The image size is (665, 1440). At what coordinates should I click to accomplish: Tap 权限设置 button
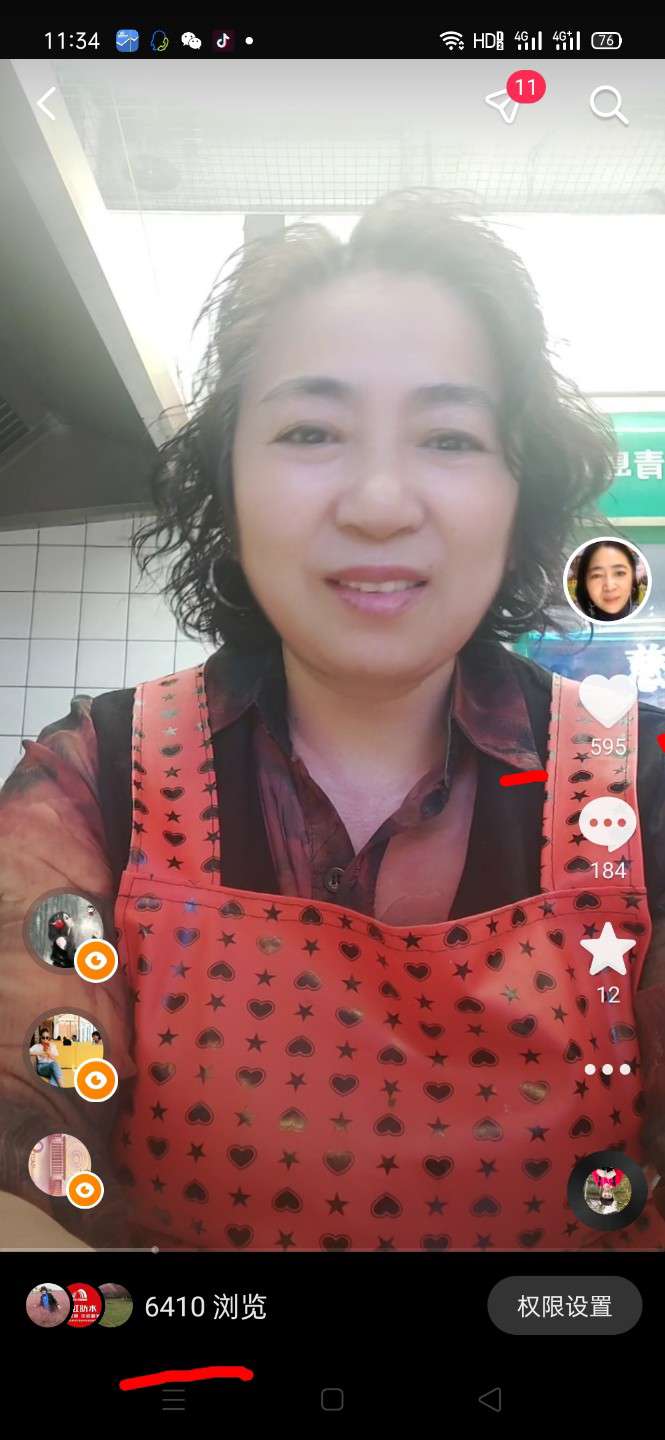[x=564, y=1306]
